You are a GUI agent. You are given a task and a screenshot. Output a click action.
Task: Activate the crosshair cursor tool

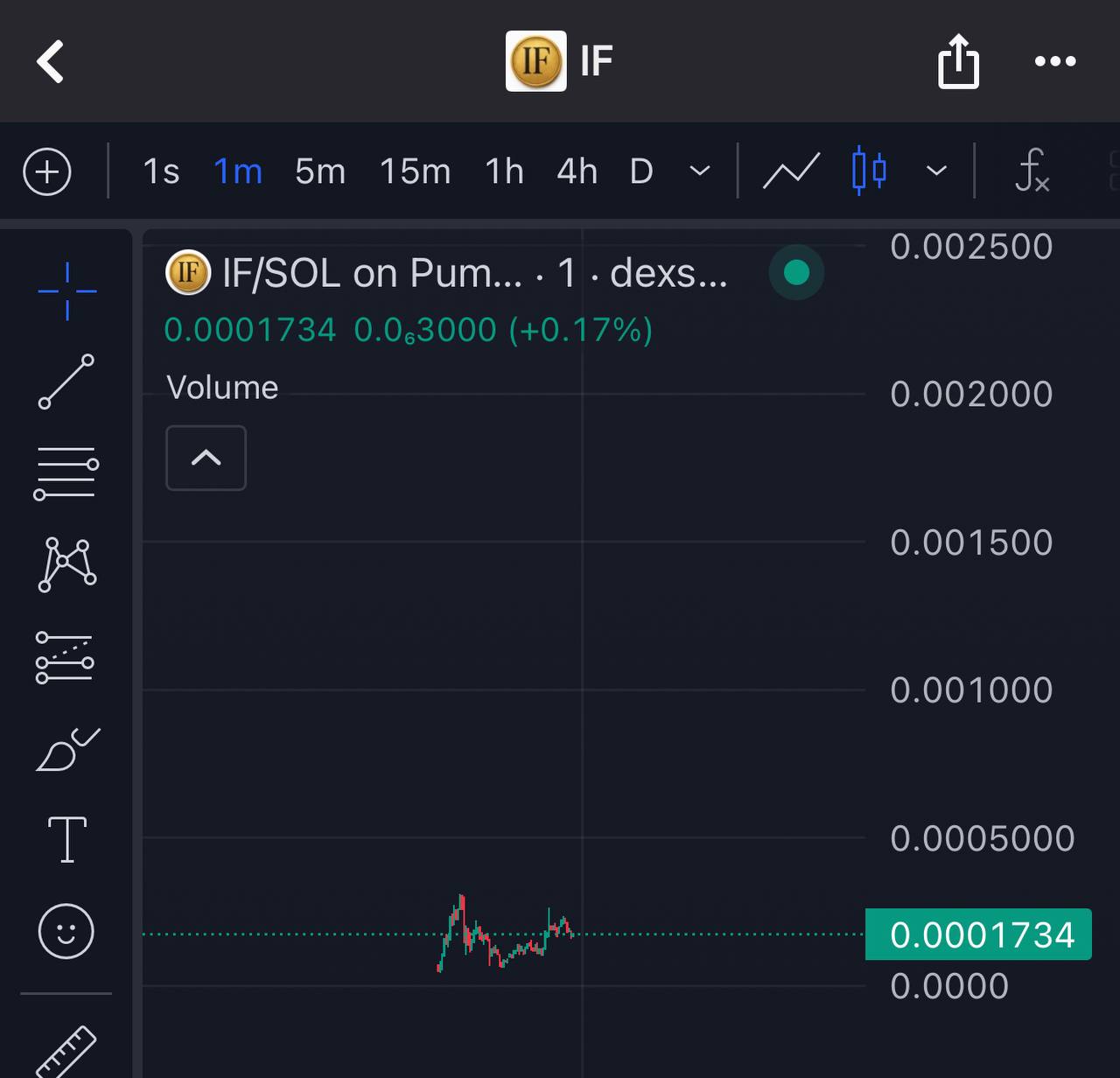pyautogui.click(x=67, y=290)
